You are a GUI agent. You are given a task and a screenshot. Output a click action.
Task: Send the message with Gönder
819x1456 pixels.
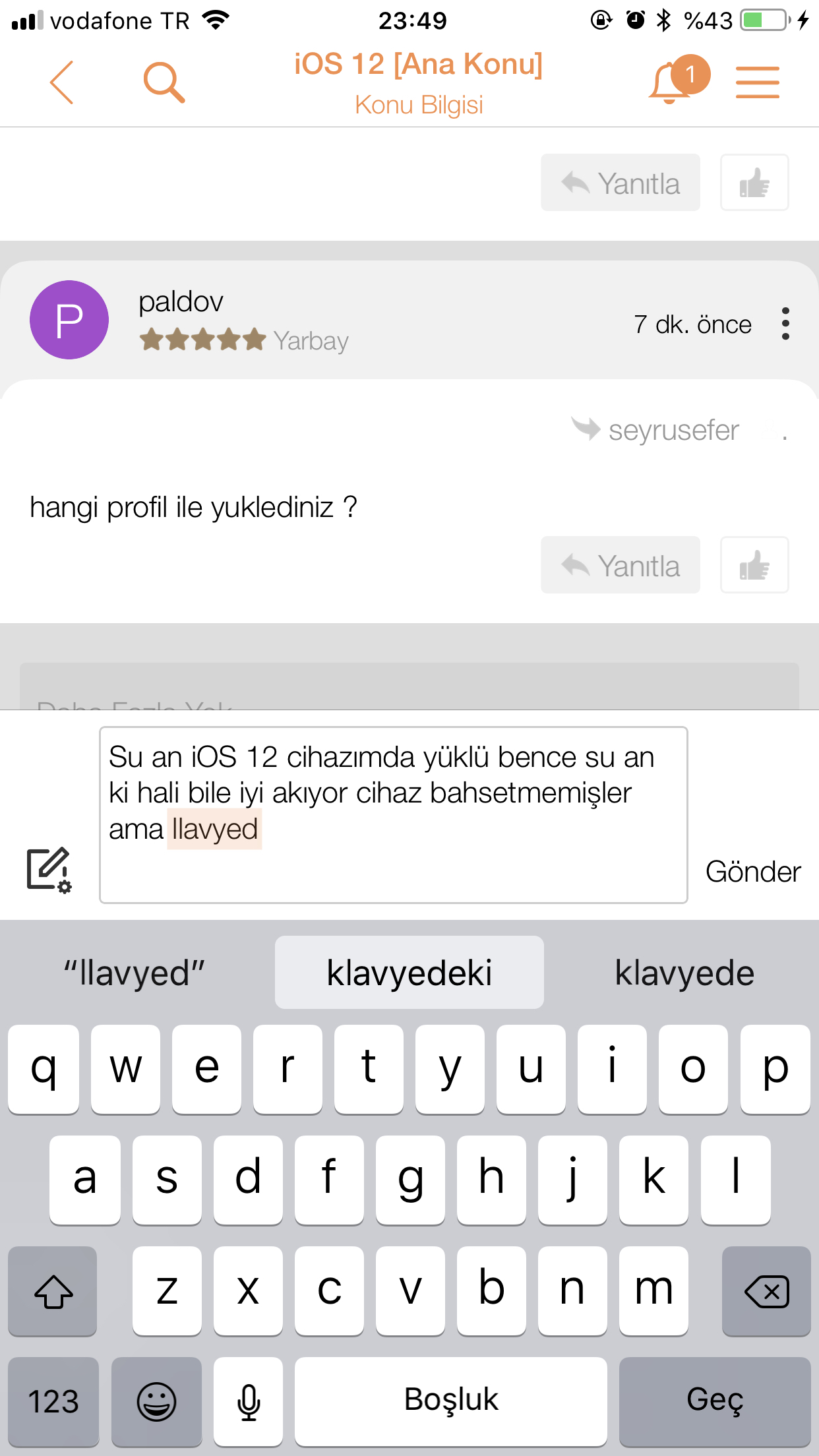753,872
